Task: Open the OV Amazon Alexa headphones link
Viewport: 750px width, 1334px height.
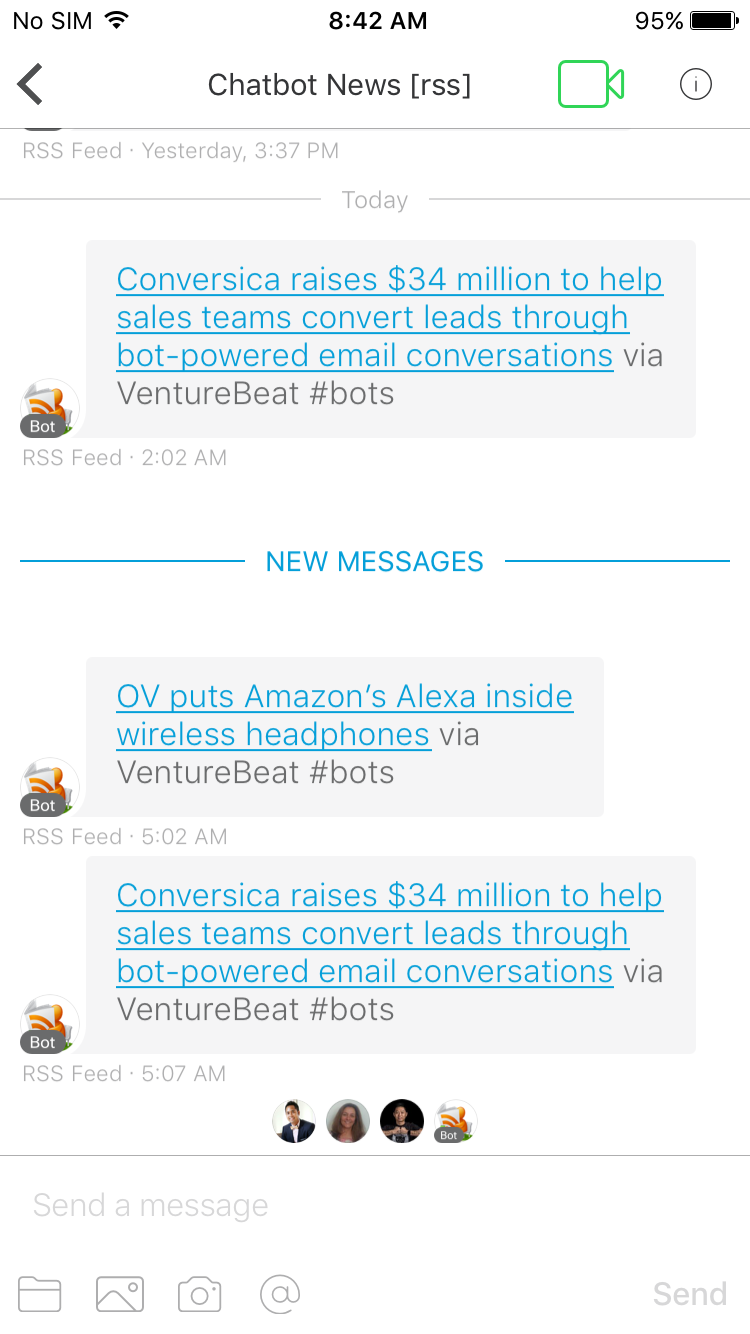Action: [344, 715]
